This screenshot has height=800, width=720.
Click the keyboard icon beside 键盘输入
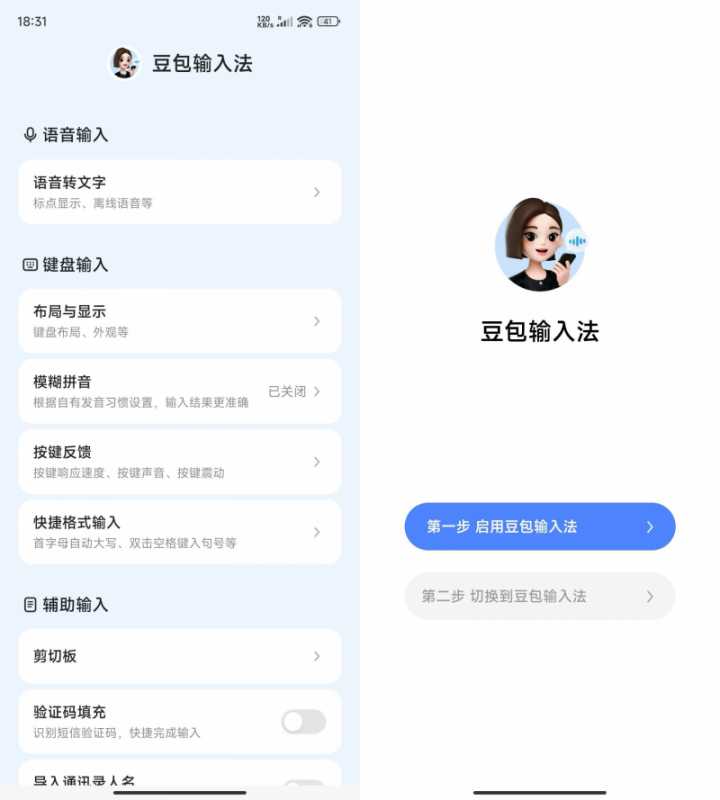tap(31, 263)
